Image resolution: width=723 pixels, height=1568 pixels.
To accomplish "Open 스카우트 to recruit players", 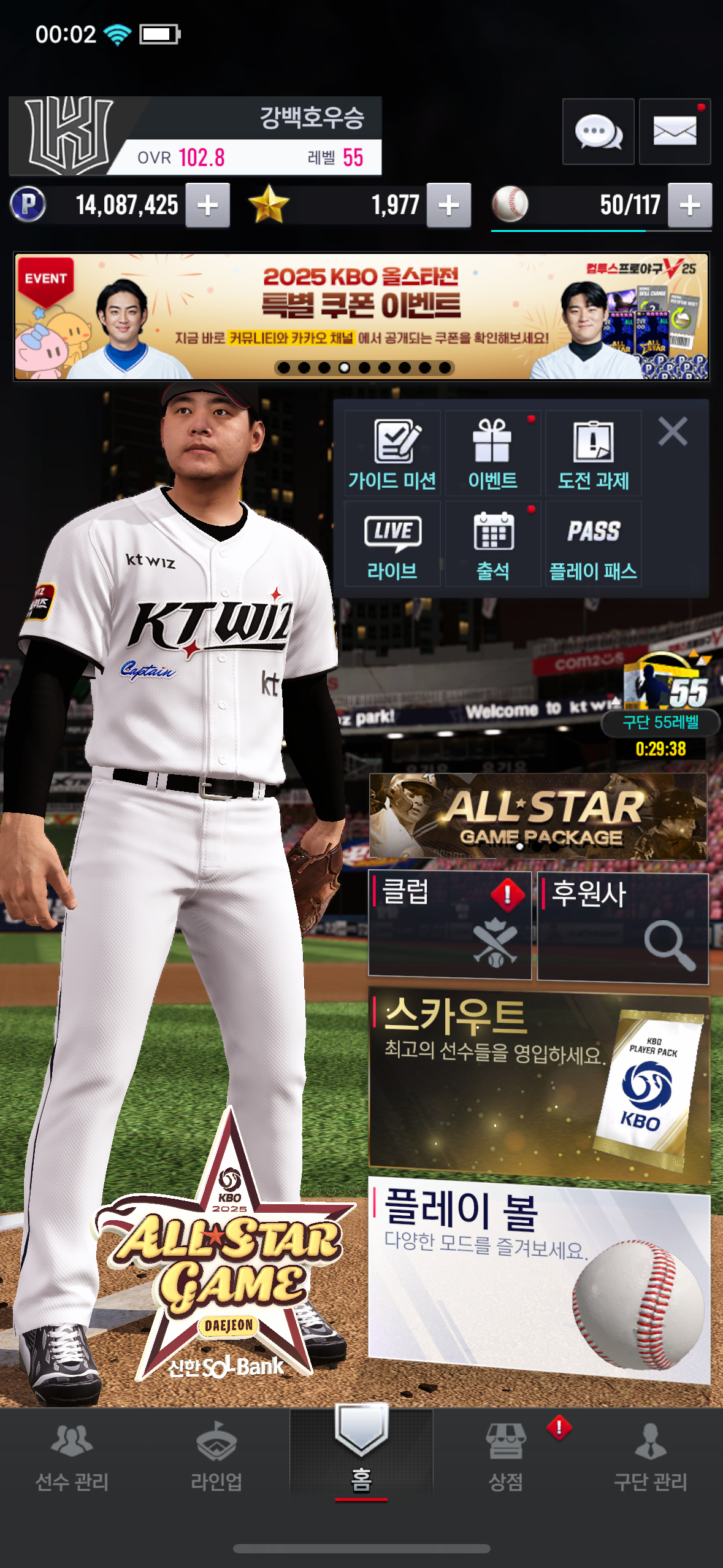I will [x=538, y=1083].
